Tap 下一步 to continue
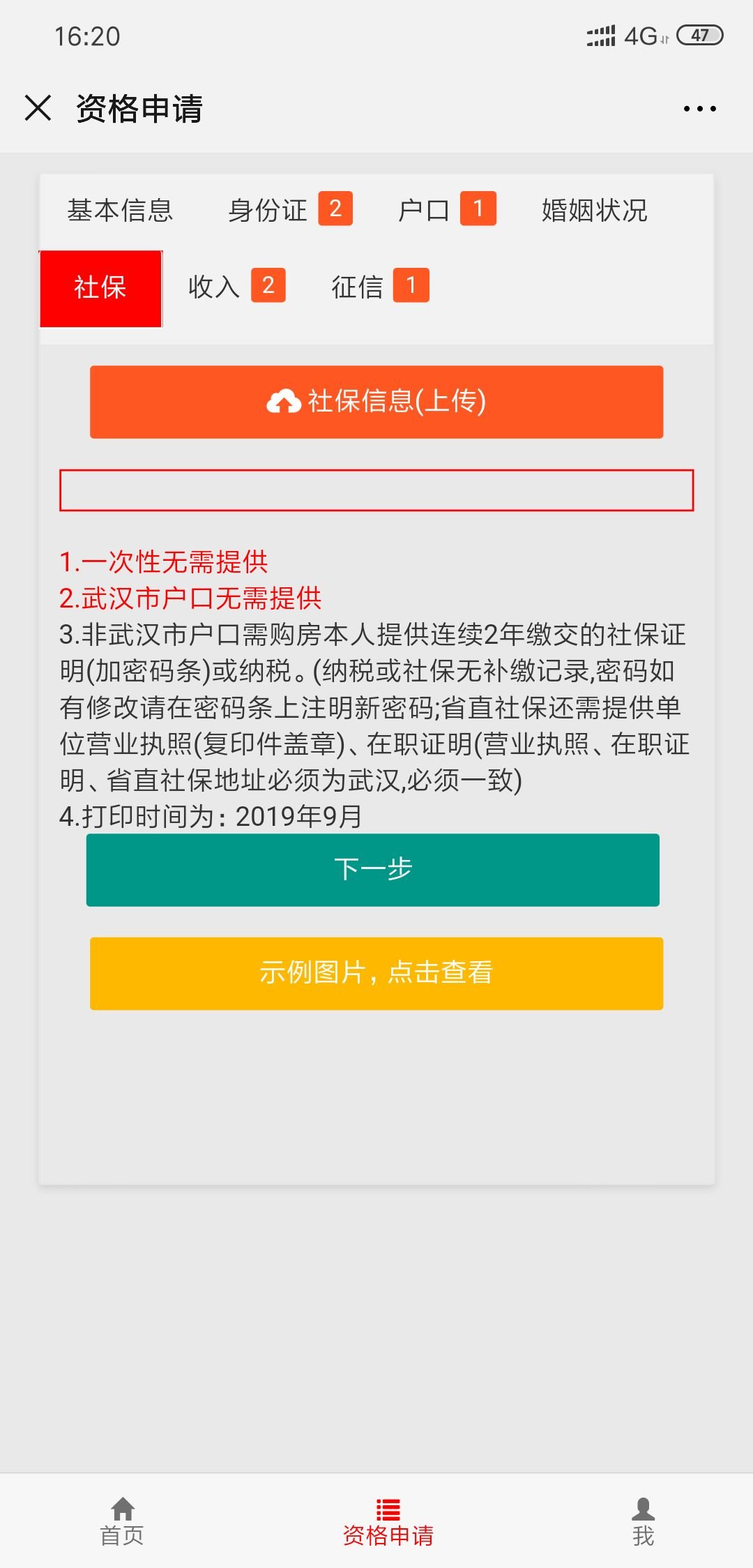This screenshot has height=1568, width=753. 373,870
